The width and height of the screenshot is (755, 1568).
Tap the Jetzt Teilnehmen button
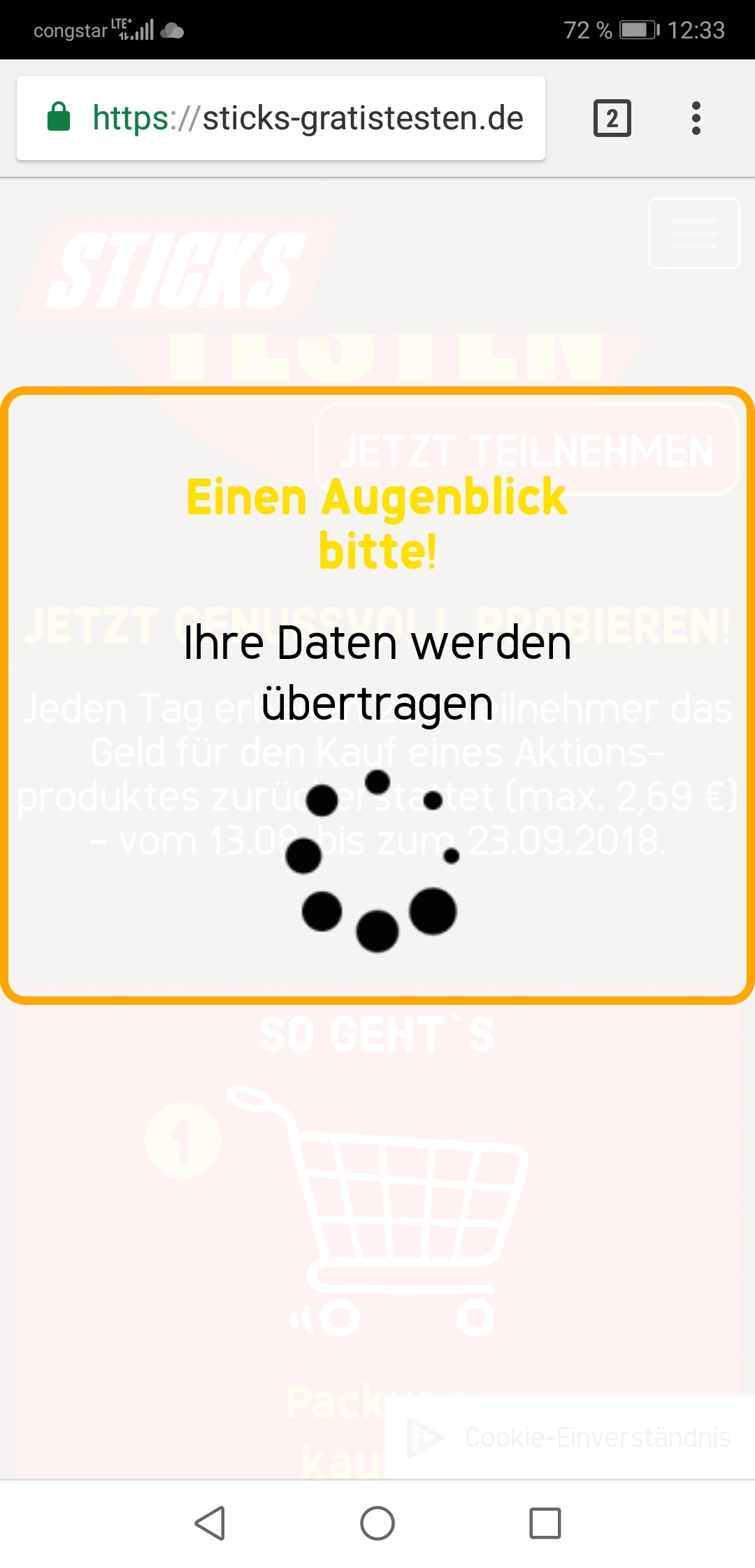(x=528, y=449)
